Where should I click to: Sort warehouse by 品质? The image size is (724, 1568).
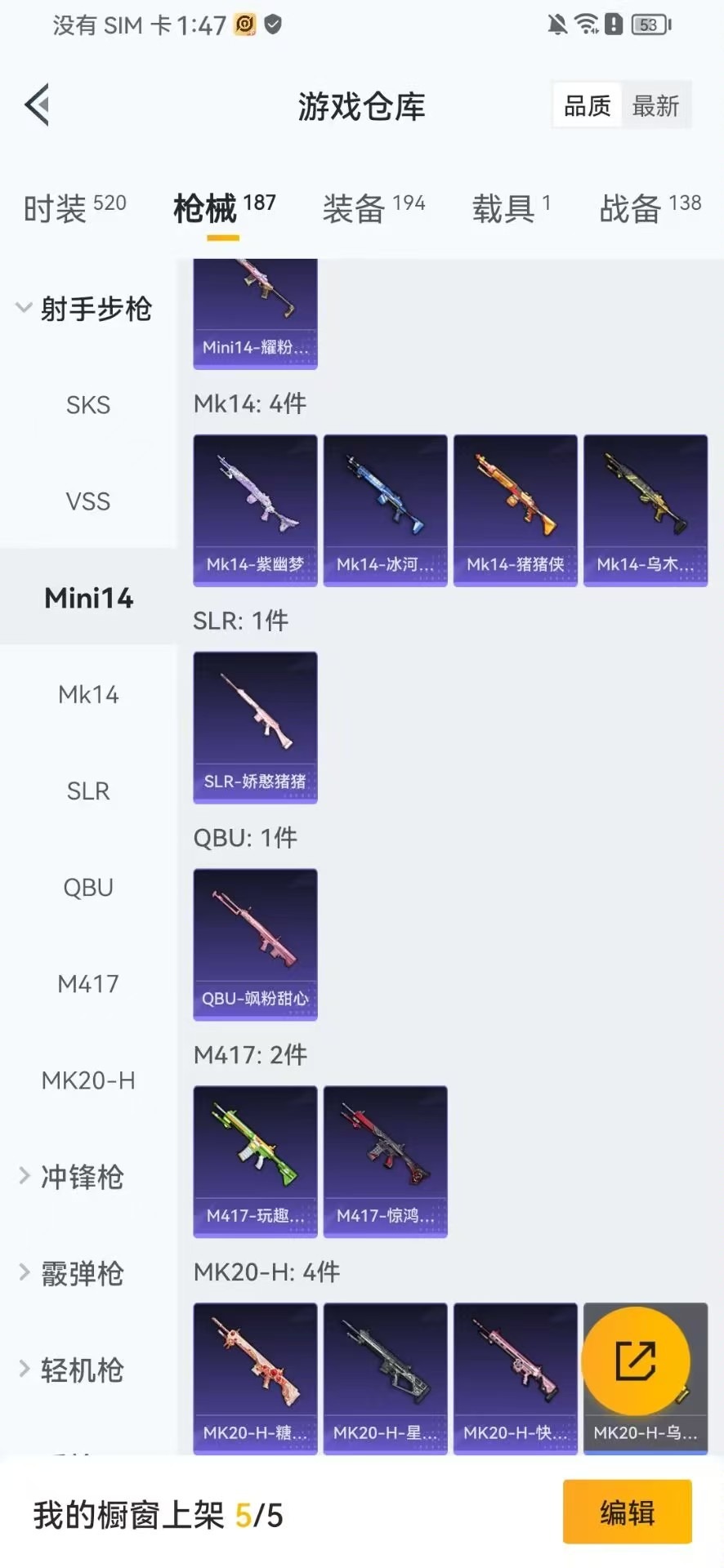pos(588,106)
